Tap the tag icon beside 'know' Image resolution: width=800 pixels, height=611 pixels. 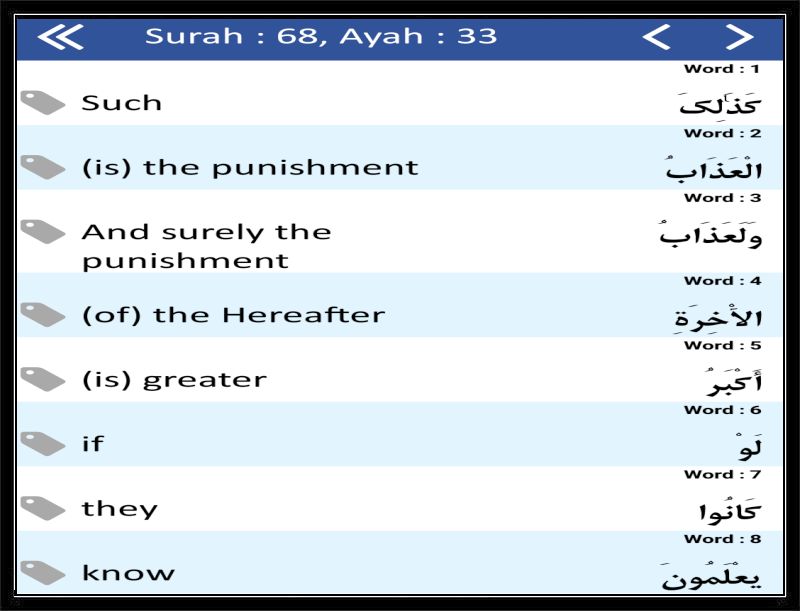pos(43,573)
